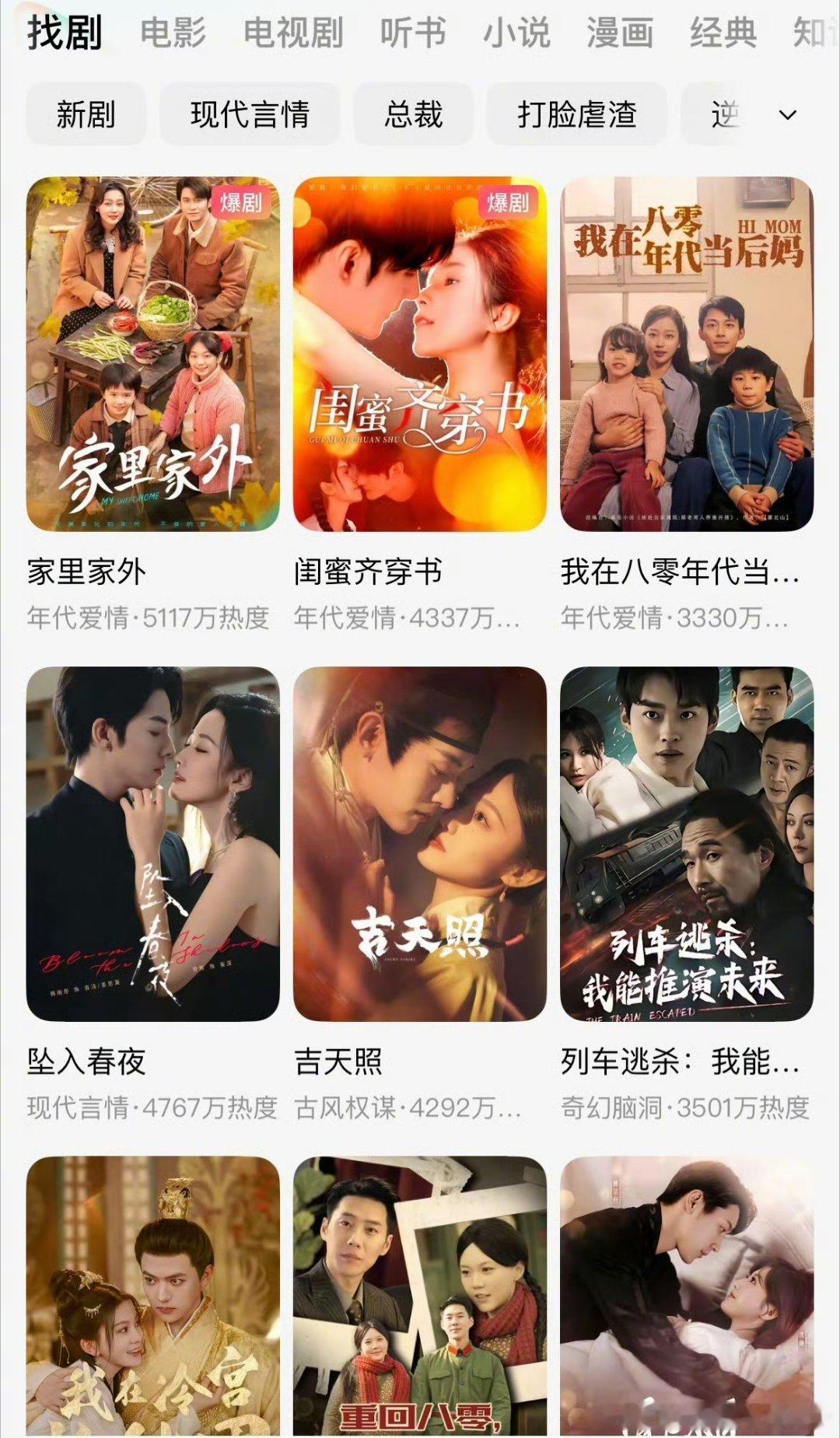Watch the drama 吉天照
This screenshot has height=1438, width=840.
point(420,844)
